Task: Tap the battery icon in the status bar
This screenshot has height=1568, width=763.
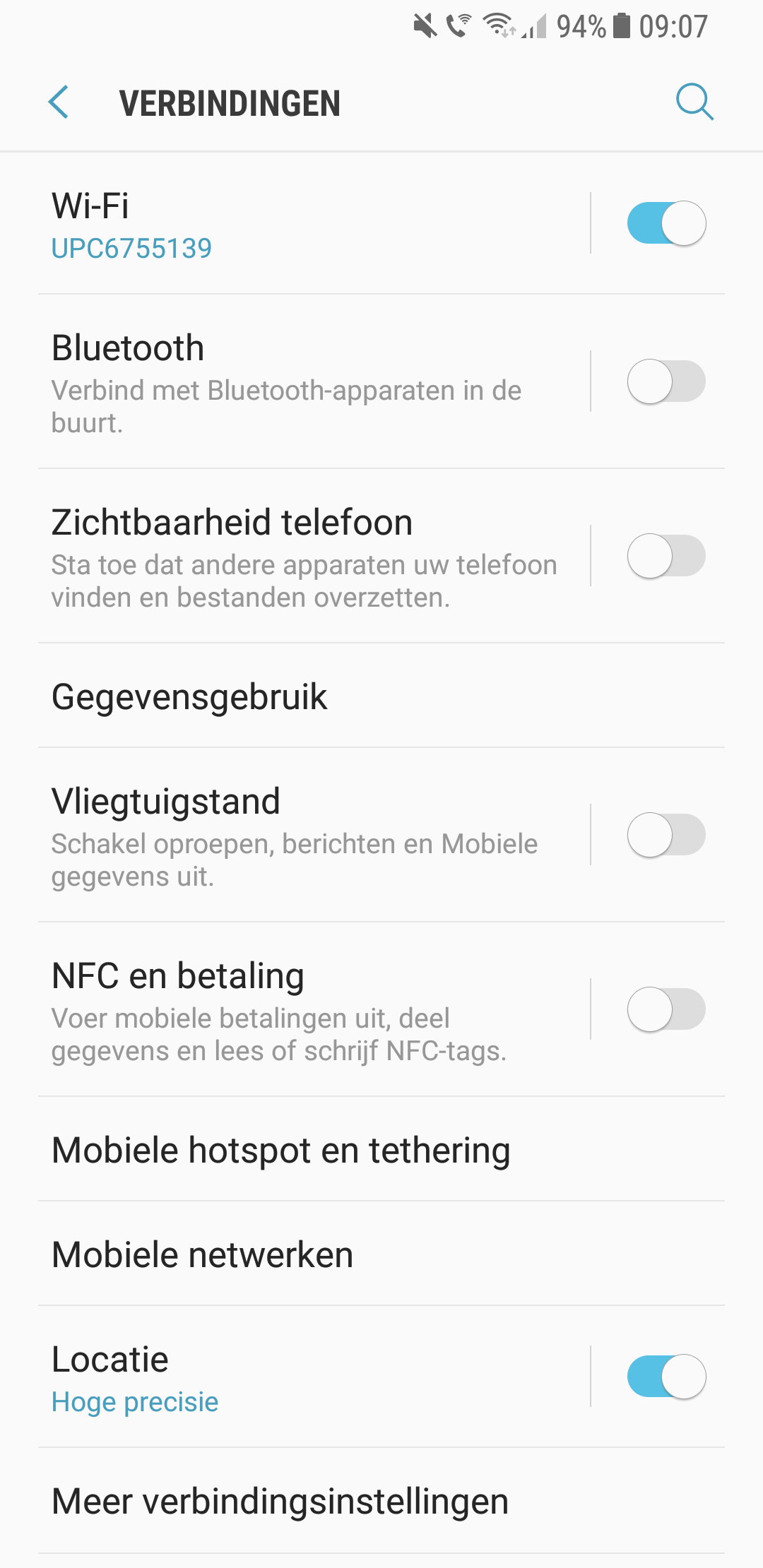Action: click(621, 26)
